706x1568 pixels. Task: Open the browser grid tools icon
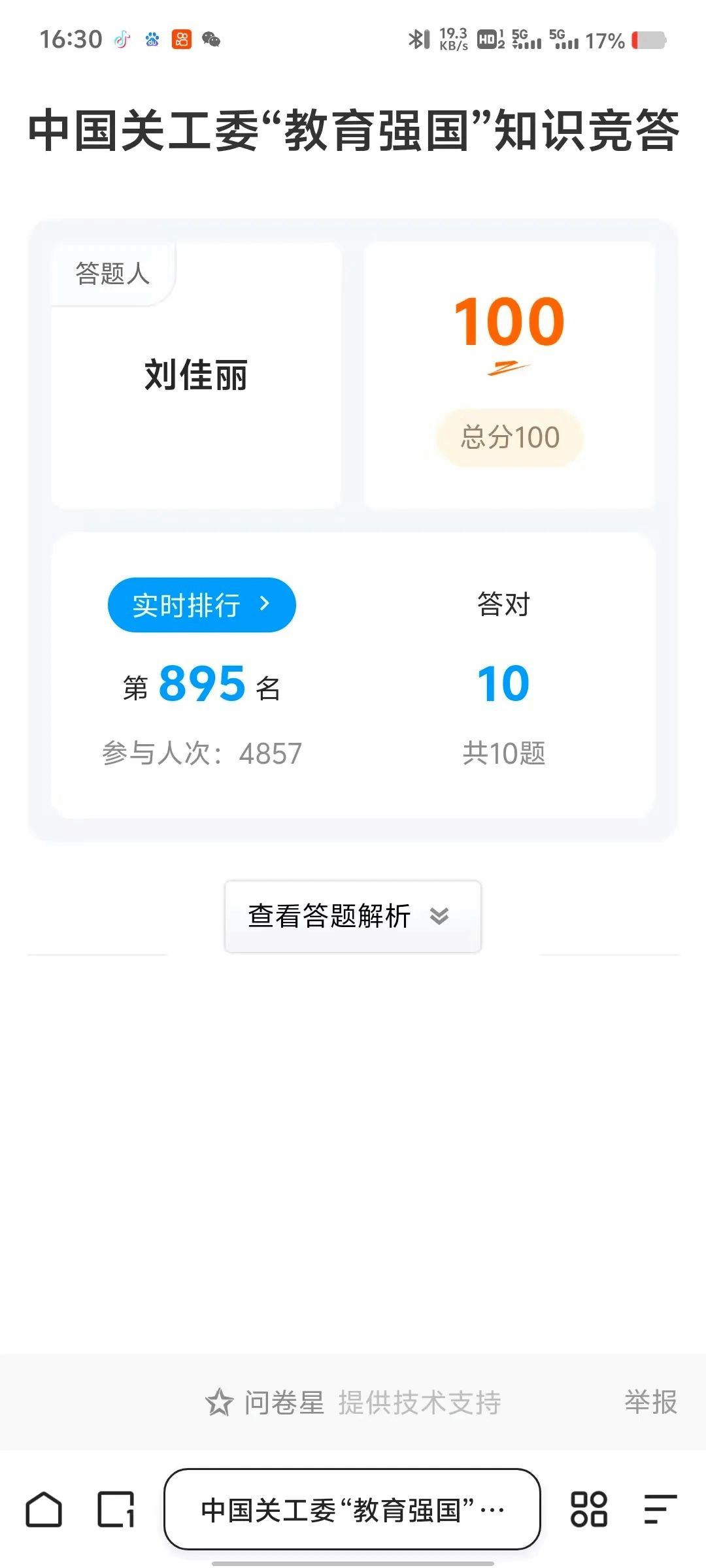coord(588,1510)
